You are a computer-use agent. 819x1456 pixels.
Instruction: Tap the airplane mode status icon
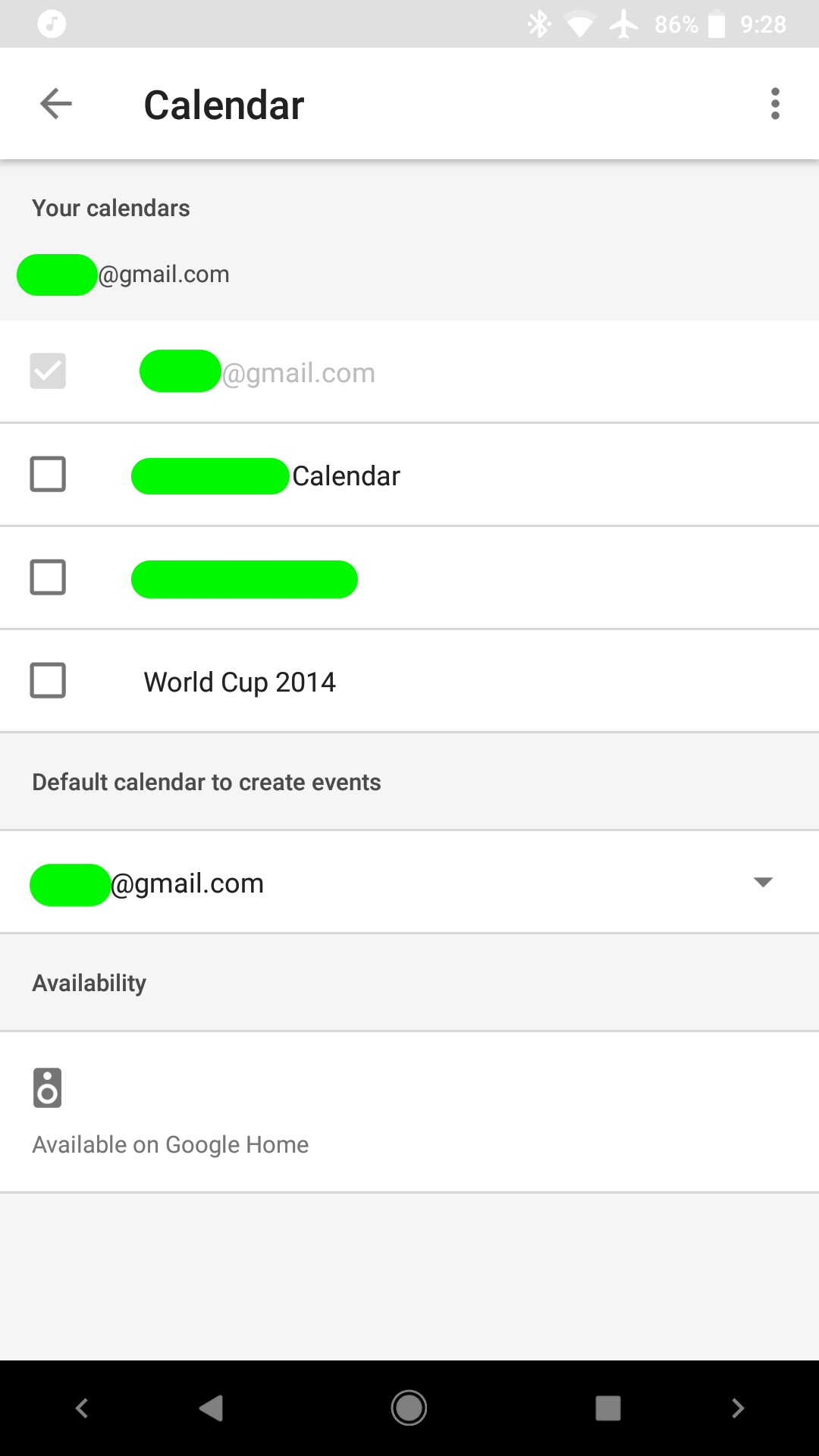622,23
